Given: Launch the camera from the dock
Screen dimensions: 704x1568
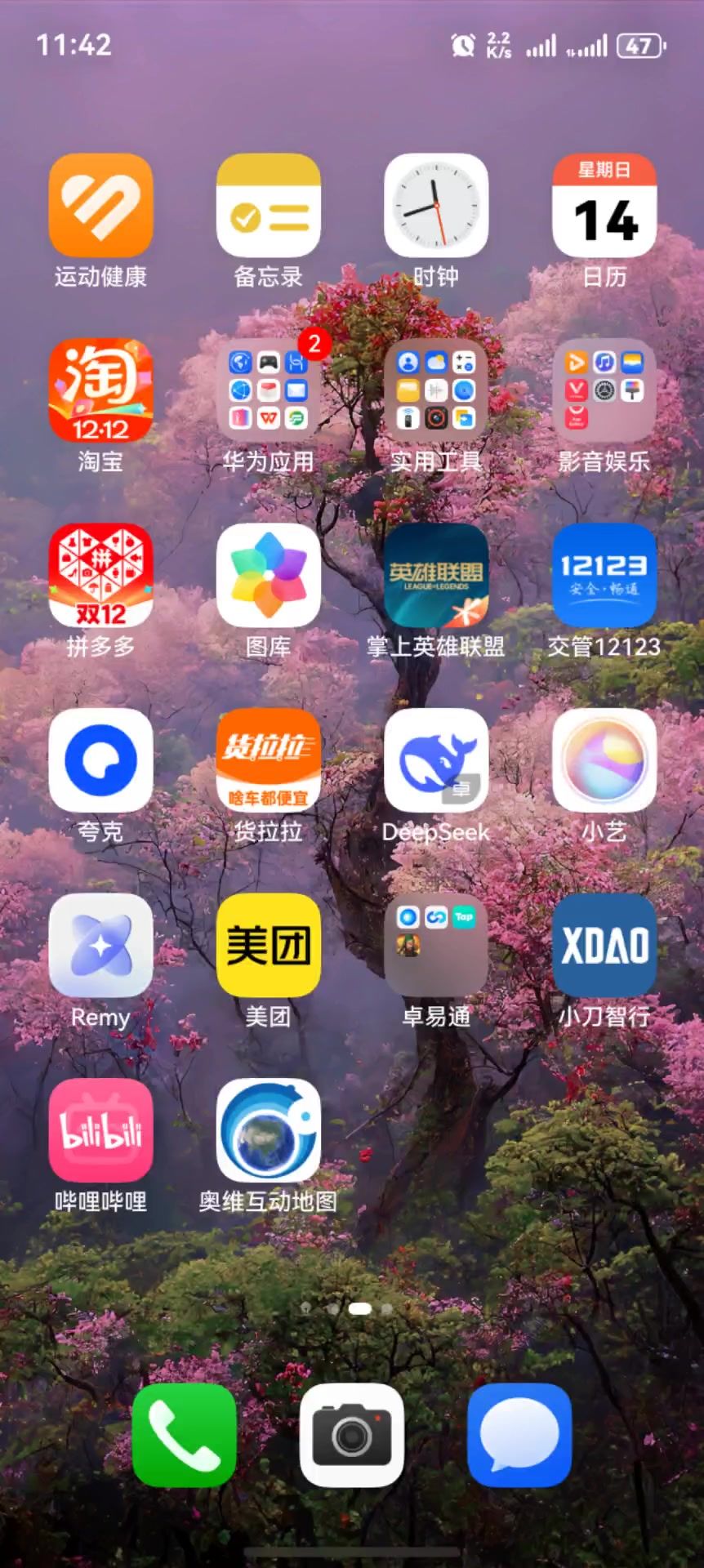Looking at the screenshot, I should pyautogui.click(x=352, y=1435).
